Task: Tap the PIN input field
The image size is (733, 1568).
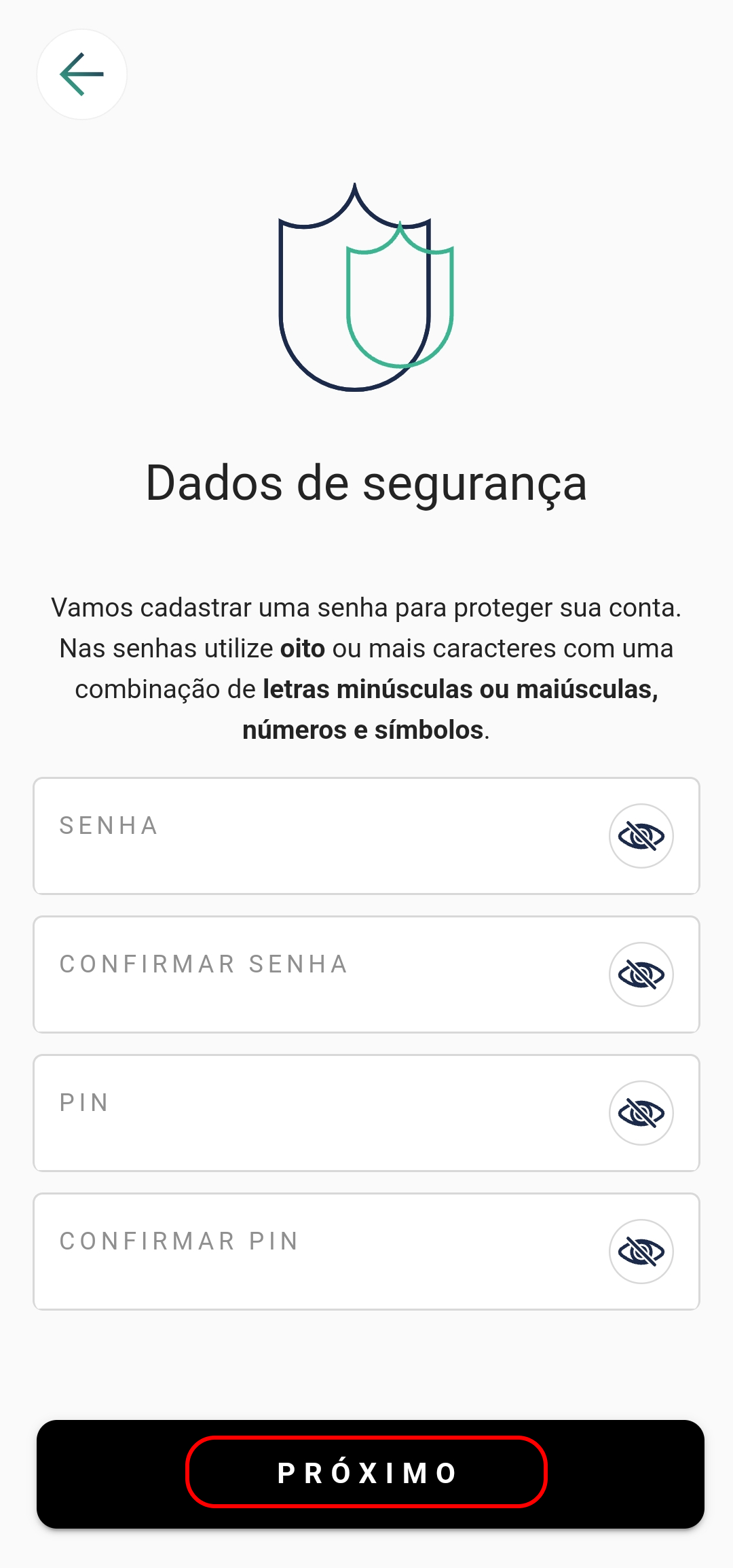Action: tap(366, 1113)
